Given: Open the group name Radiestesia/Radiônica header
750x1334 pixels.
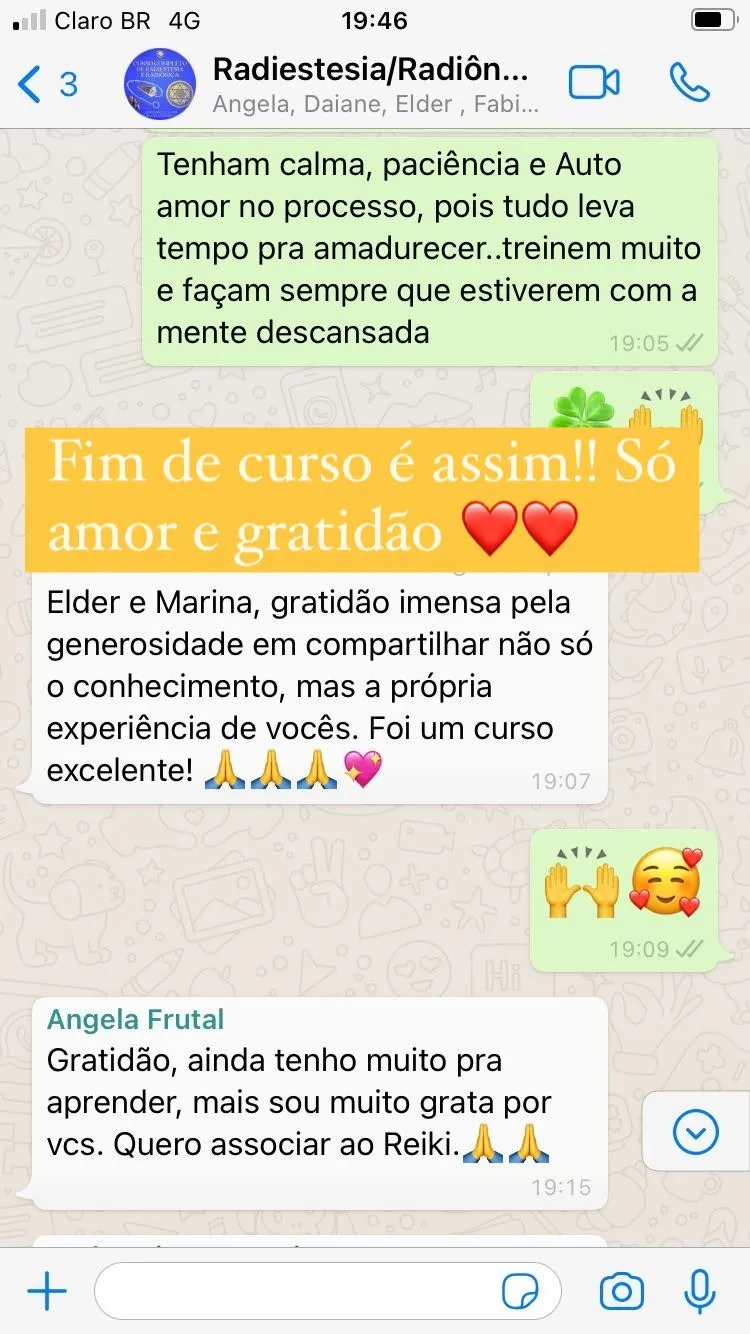Looking at the screenshot, I should pyautogui.click(x=373, y=68).
